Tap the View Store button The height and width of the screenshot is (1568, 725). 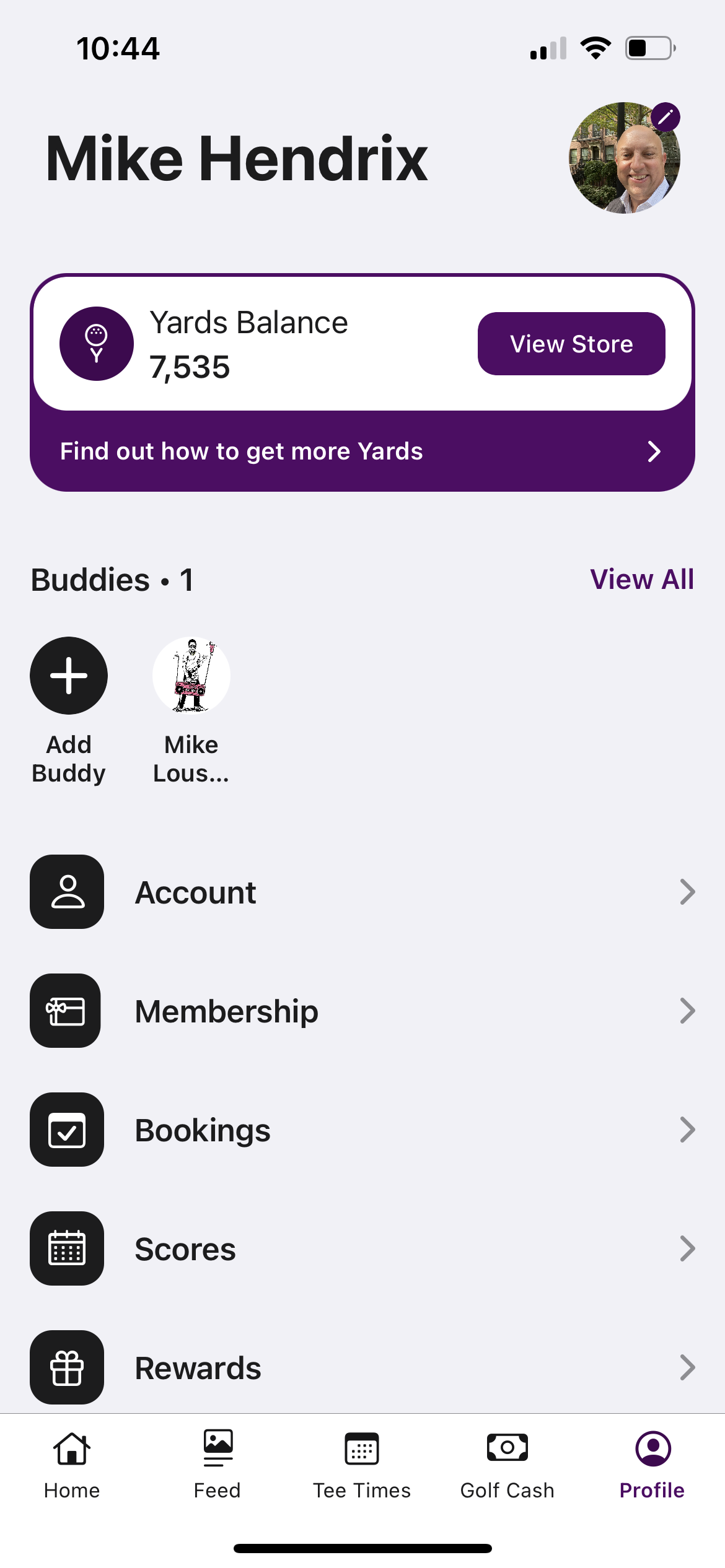tap(571, 343)
